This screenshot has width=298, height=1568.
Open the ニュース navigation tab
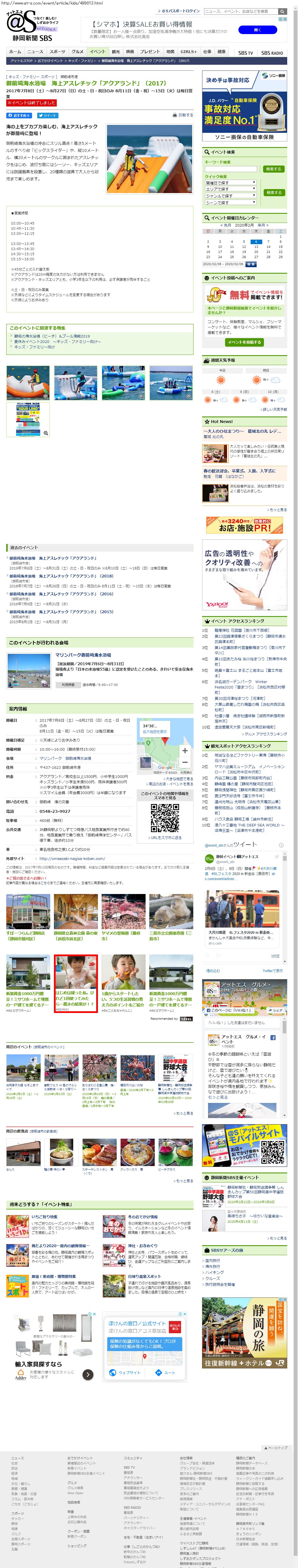point(35,52)
